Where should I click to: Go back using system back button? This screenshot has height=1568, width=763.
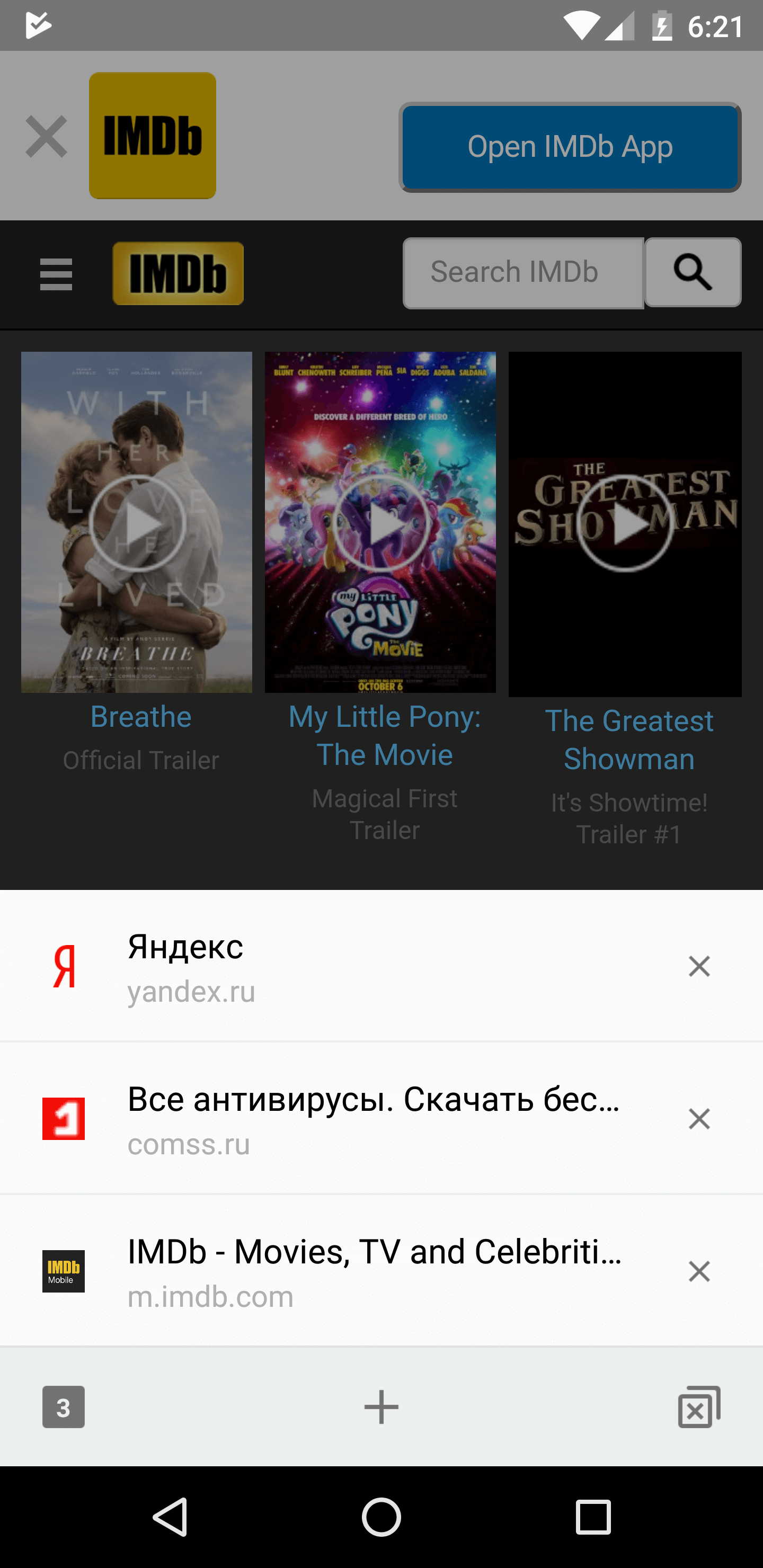tap(170, 1517)
